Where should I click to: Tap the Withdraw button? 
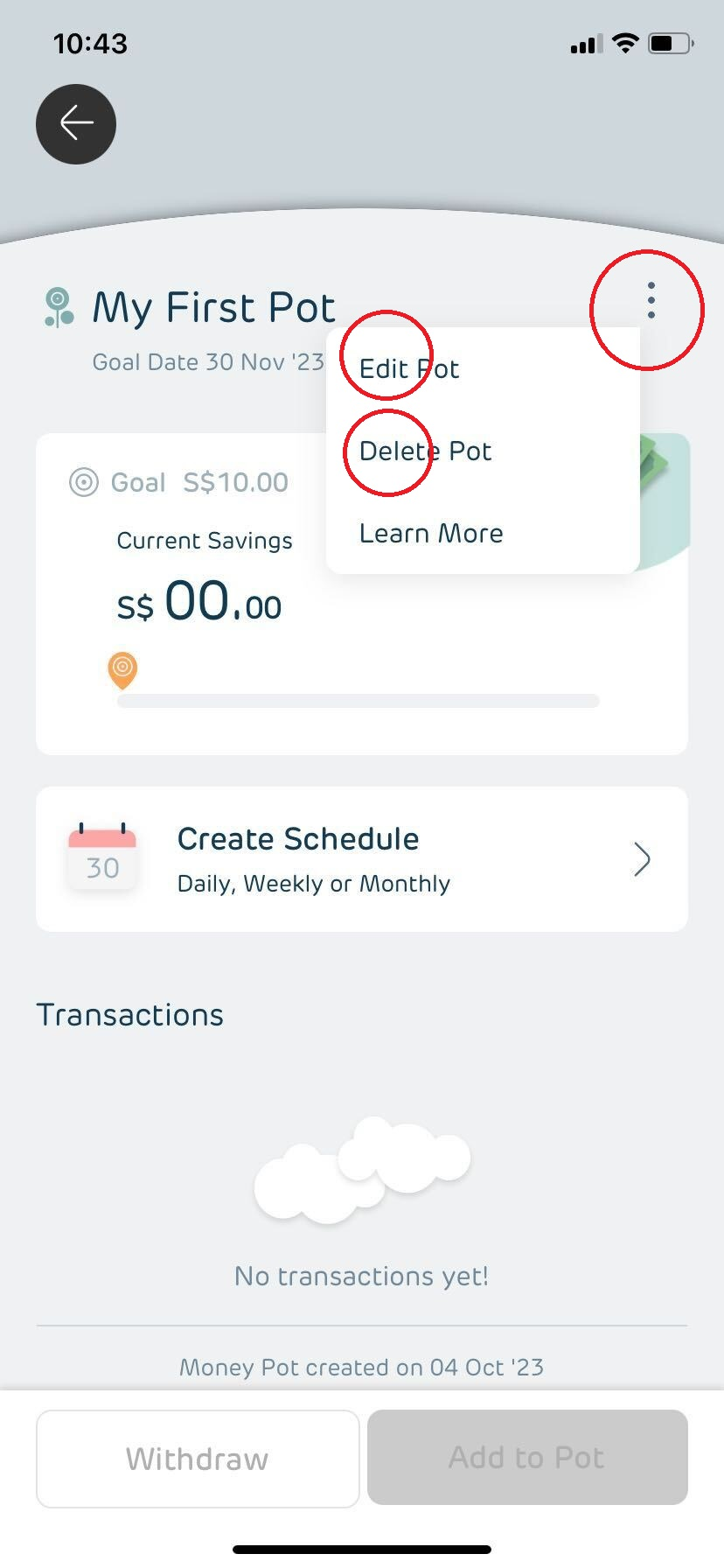point(198,1458)
